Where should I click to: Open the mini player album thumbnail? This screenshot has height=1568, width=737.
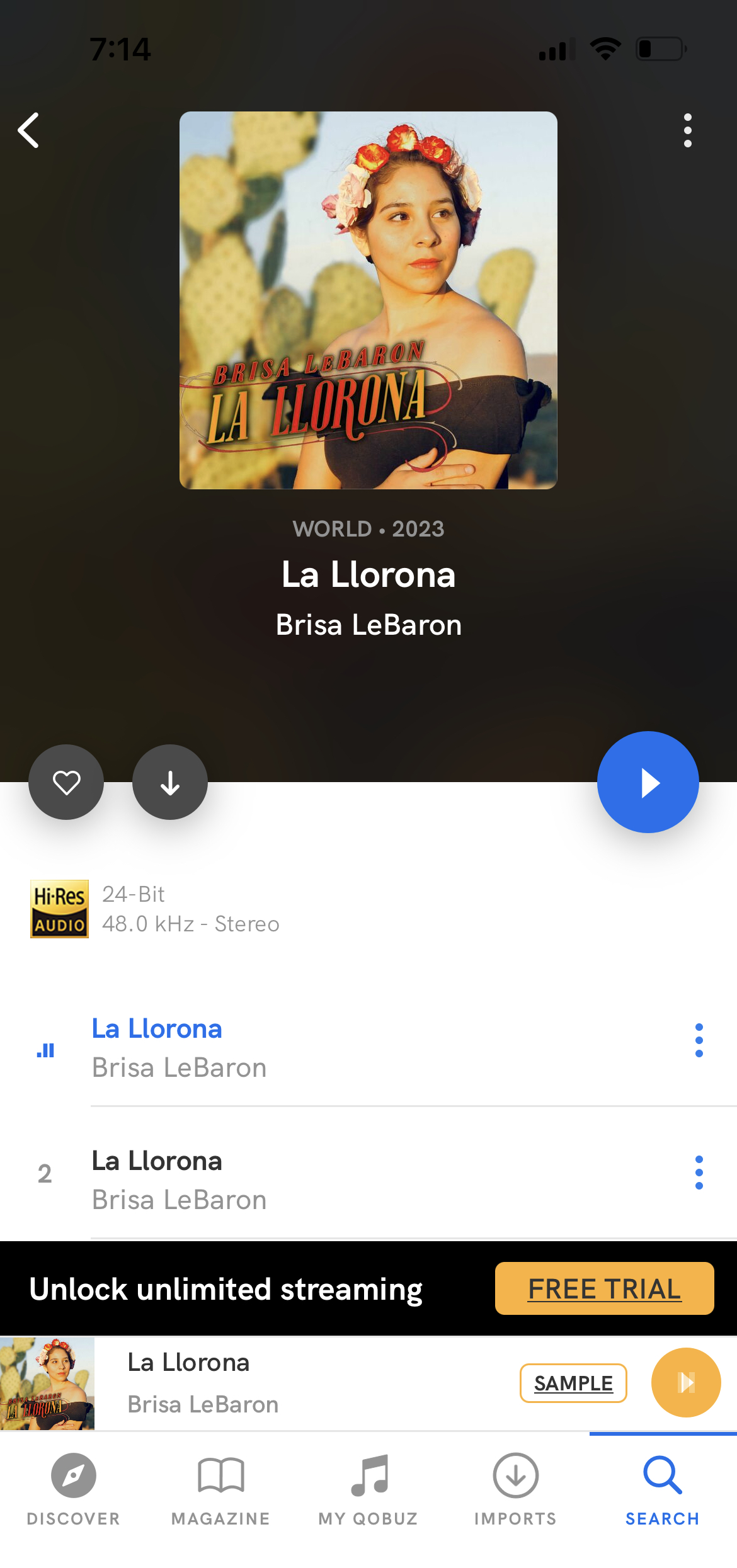(x=47, y=1383)
